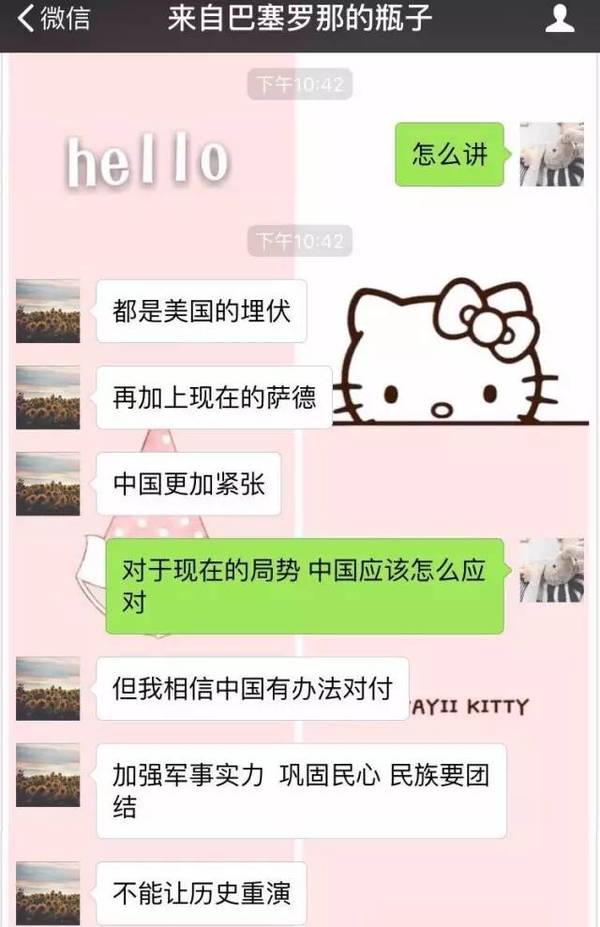
Task: Open the avatar beside 不能让历史重演
Action: tap(48, 892)
